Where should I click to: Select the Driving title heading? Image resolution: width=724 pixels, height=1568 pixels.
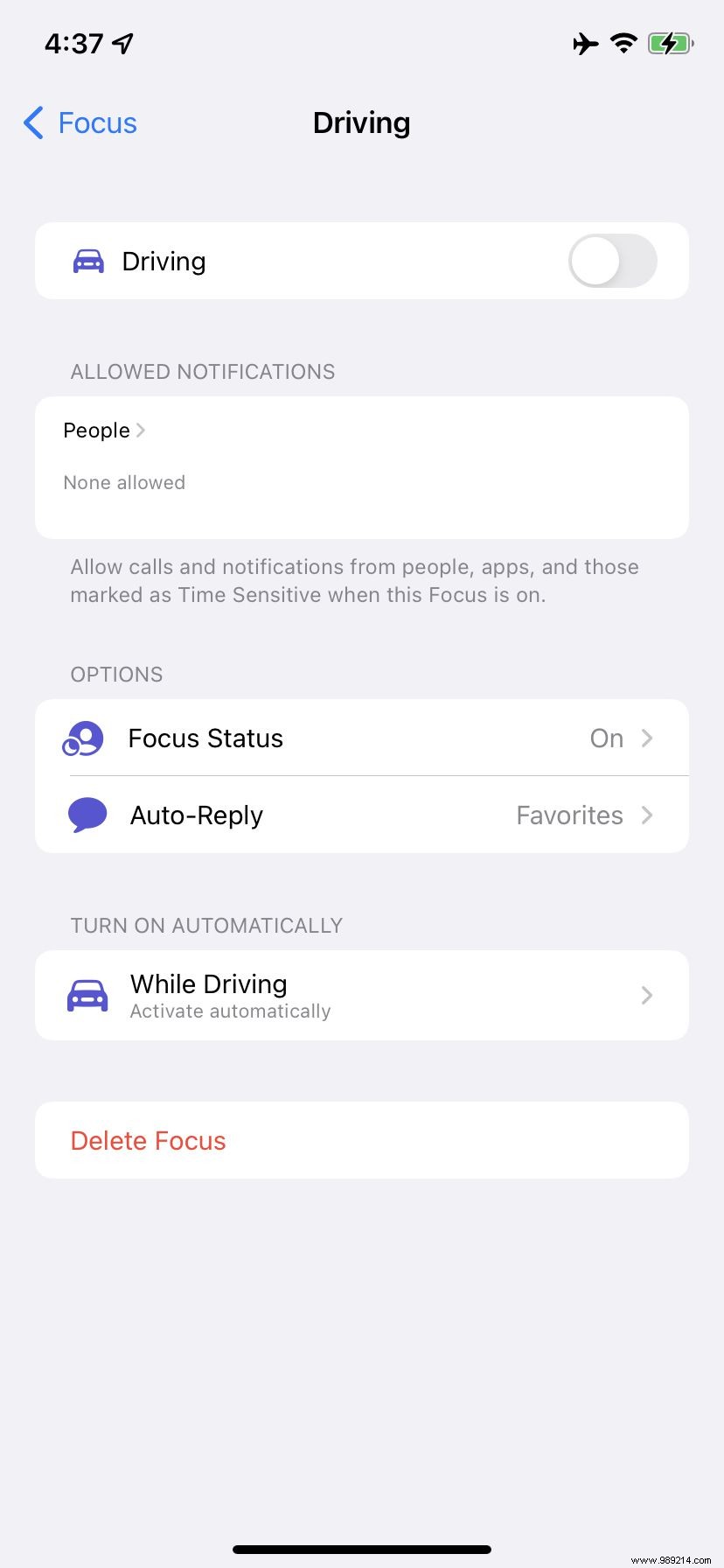pyautogui.click(x=361, y=122)
